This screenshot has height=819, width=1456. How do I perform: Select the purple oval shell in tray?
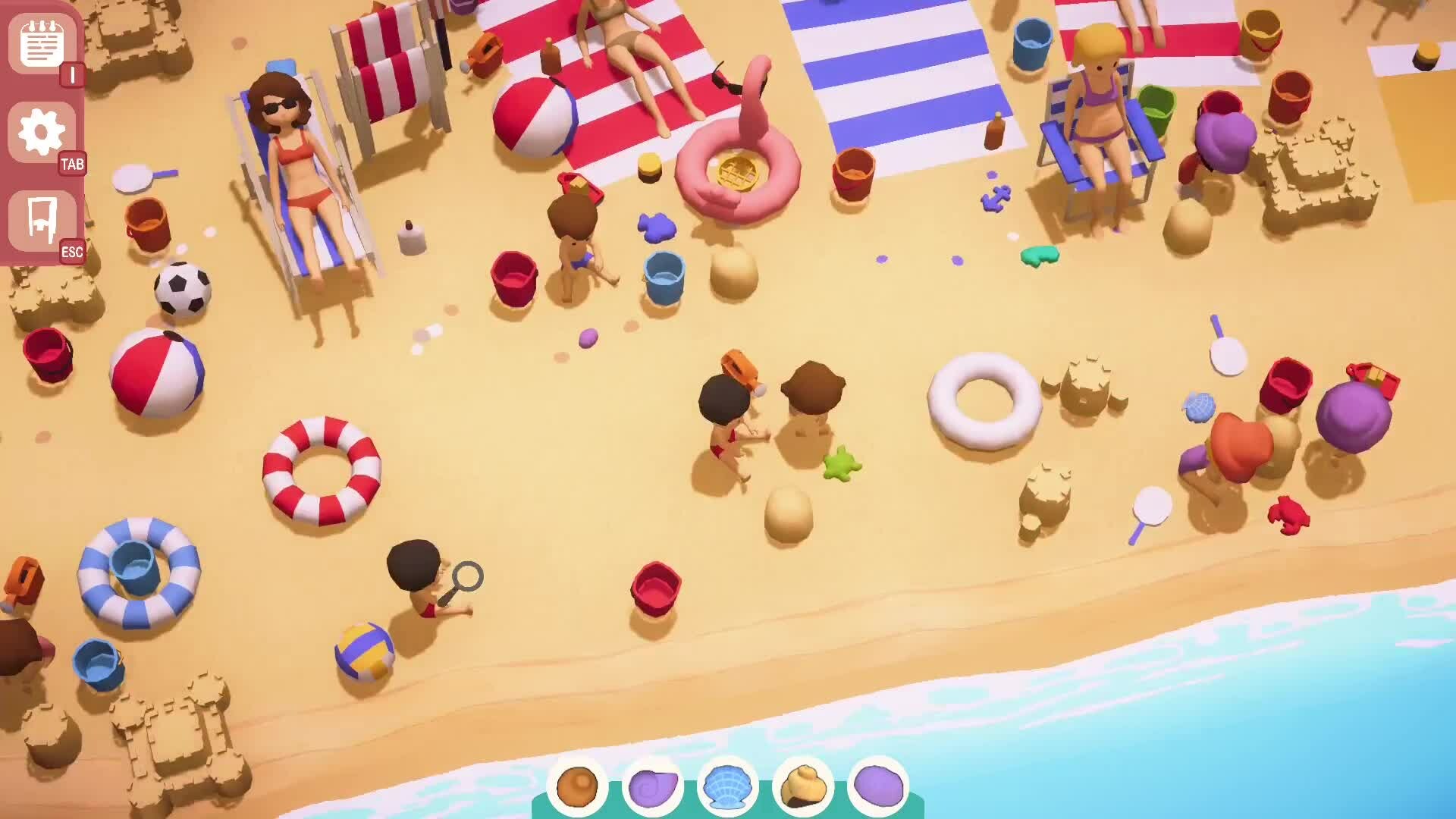pyautogui.click(x=878, y=786)
